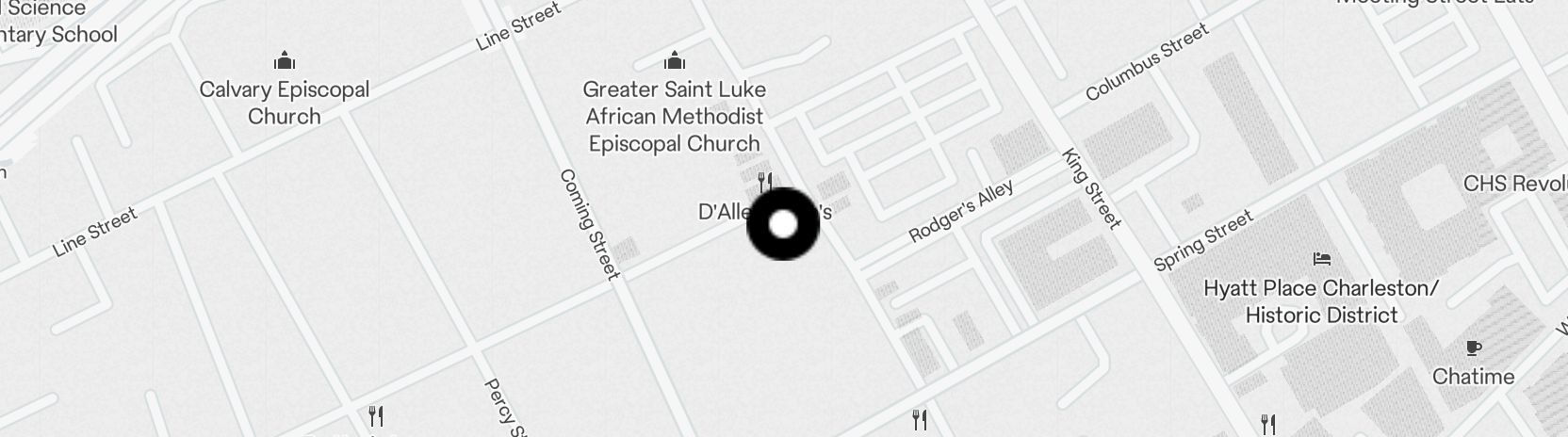This screenshot has width=1568, height=437.
Task: Open the Chatime cafe marker
Action: coord(1473,348)
